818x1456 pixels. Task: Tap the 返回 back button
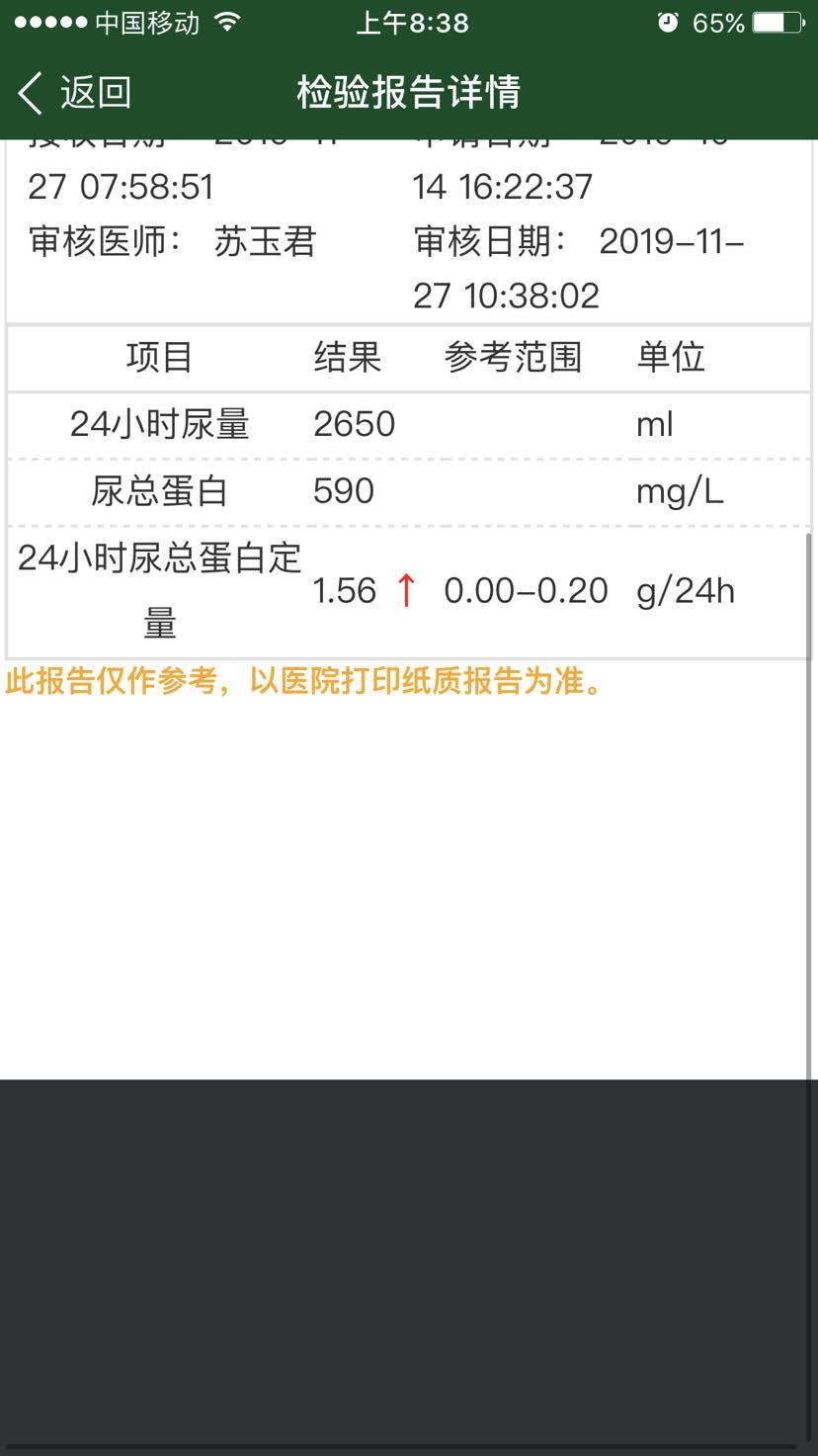tap(74, 93)
